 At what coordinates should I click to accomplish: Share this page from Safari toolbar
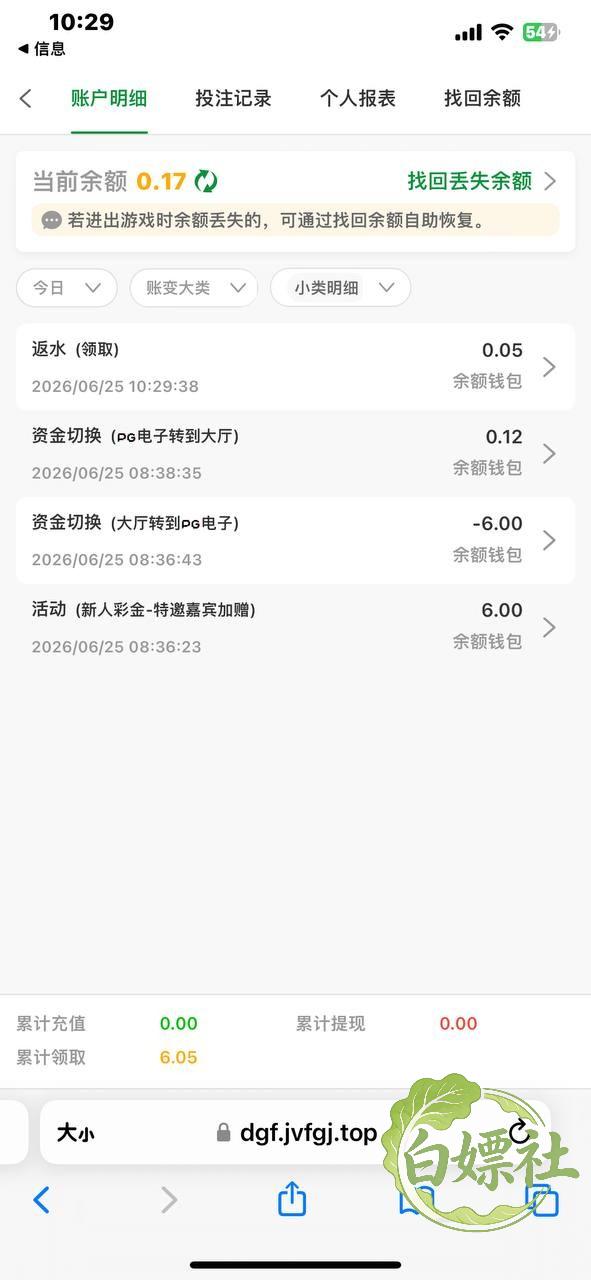[x=291, y=1198]
